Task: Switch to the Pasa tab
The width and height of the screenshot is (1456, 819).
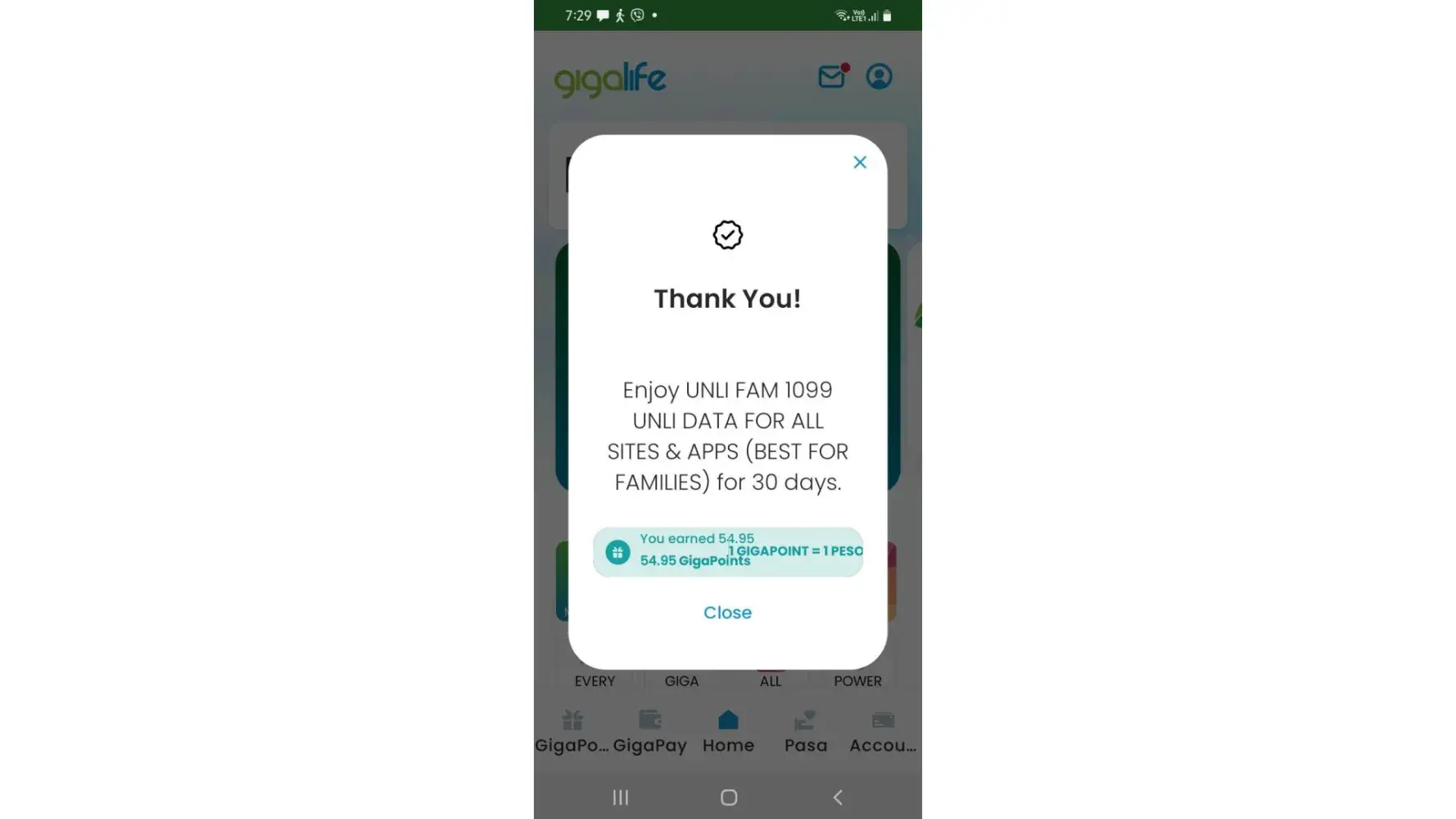Action: click(x=806, y=731)
